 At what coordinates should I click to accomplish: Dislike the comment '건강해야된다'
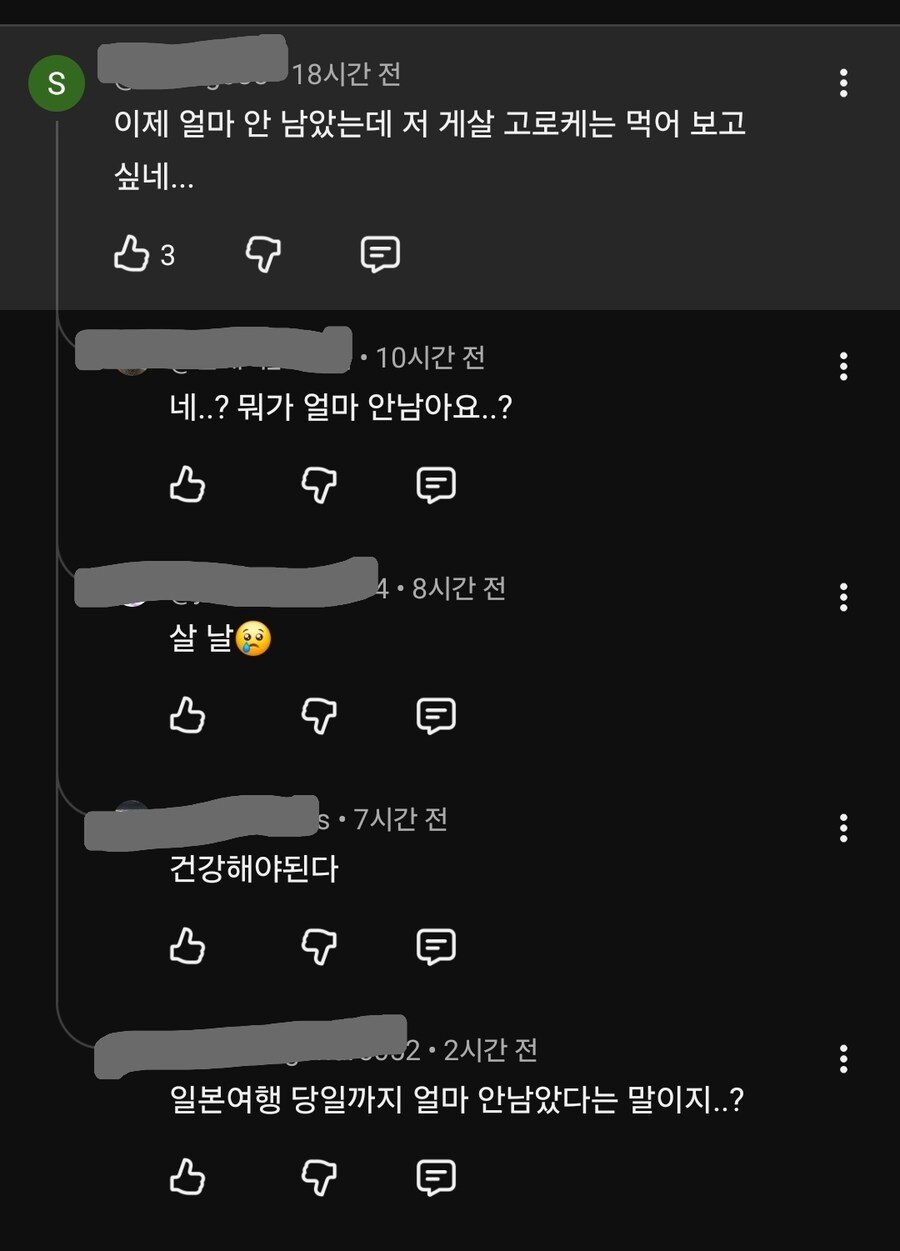pyautogui.click(x=318, y=946)
